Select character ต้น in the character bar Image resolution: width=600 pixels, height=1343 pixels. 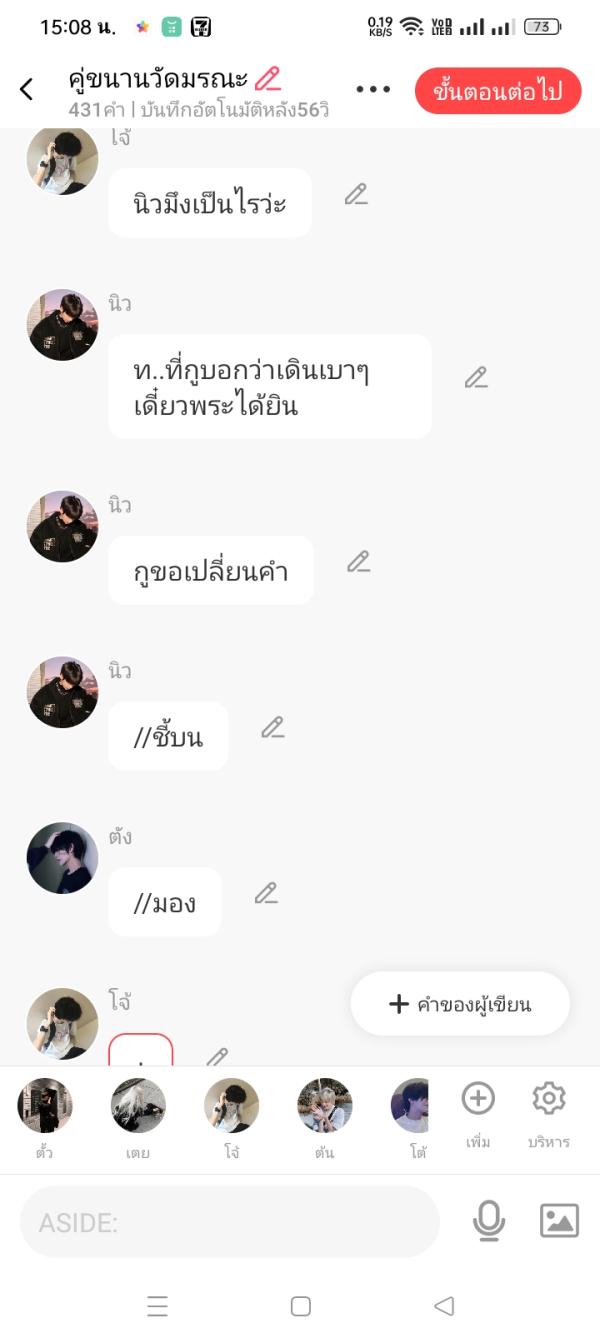[x=324, y=1106]
